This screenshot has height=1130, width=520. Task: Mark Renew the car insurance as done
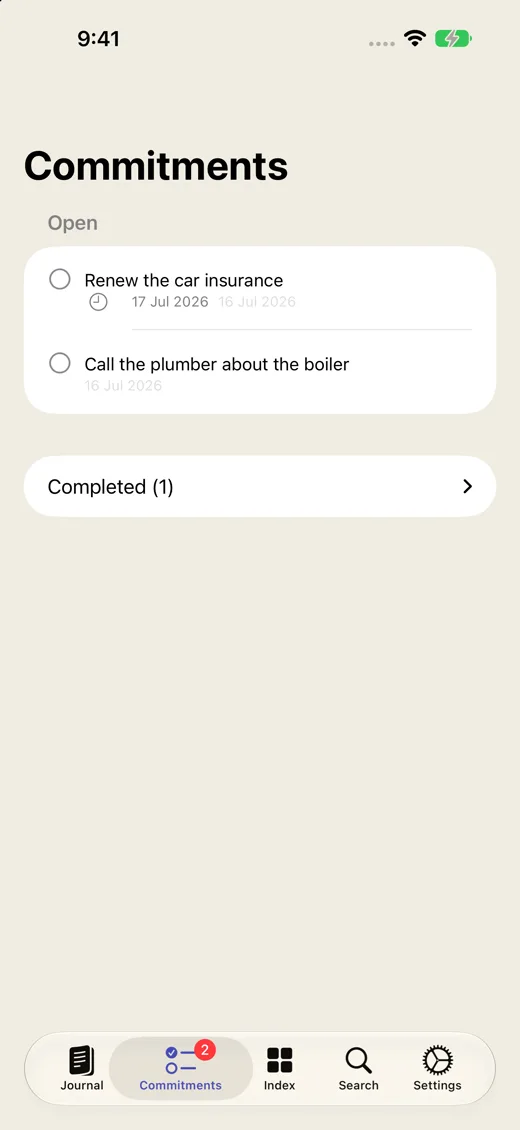pos(60,279)
